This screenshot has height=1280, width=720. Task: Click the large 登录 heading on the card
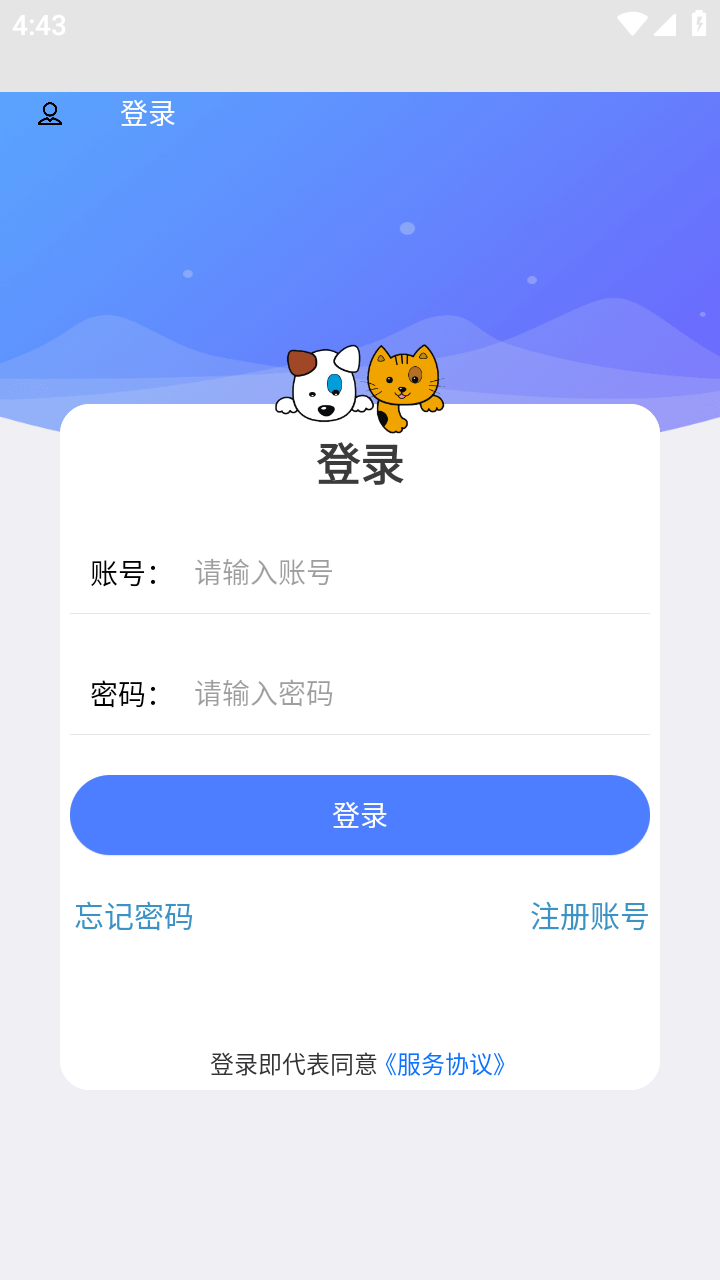coord(360,464)
